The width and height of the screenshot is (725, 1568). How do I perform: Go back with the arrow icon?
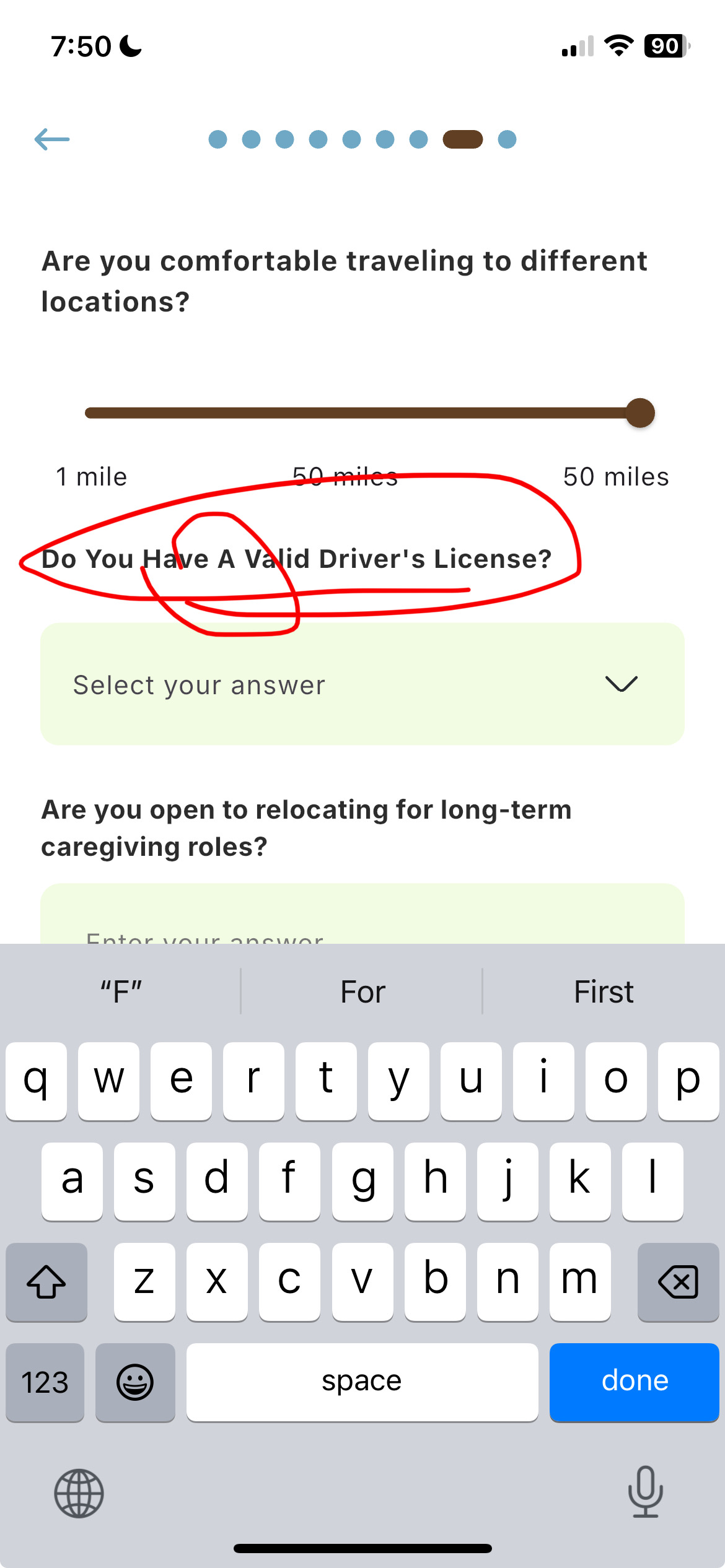52,139
